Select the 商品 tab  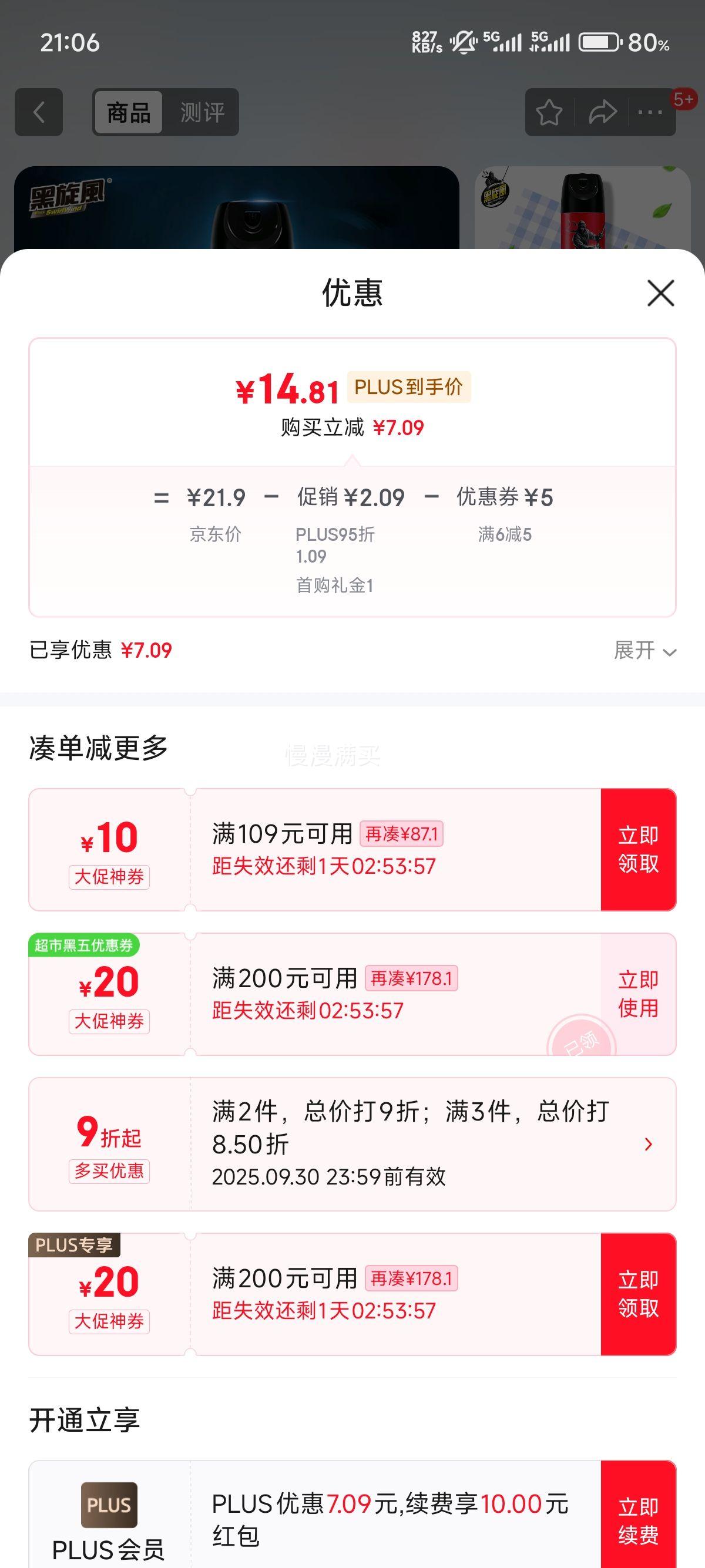tap(129, 113)
